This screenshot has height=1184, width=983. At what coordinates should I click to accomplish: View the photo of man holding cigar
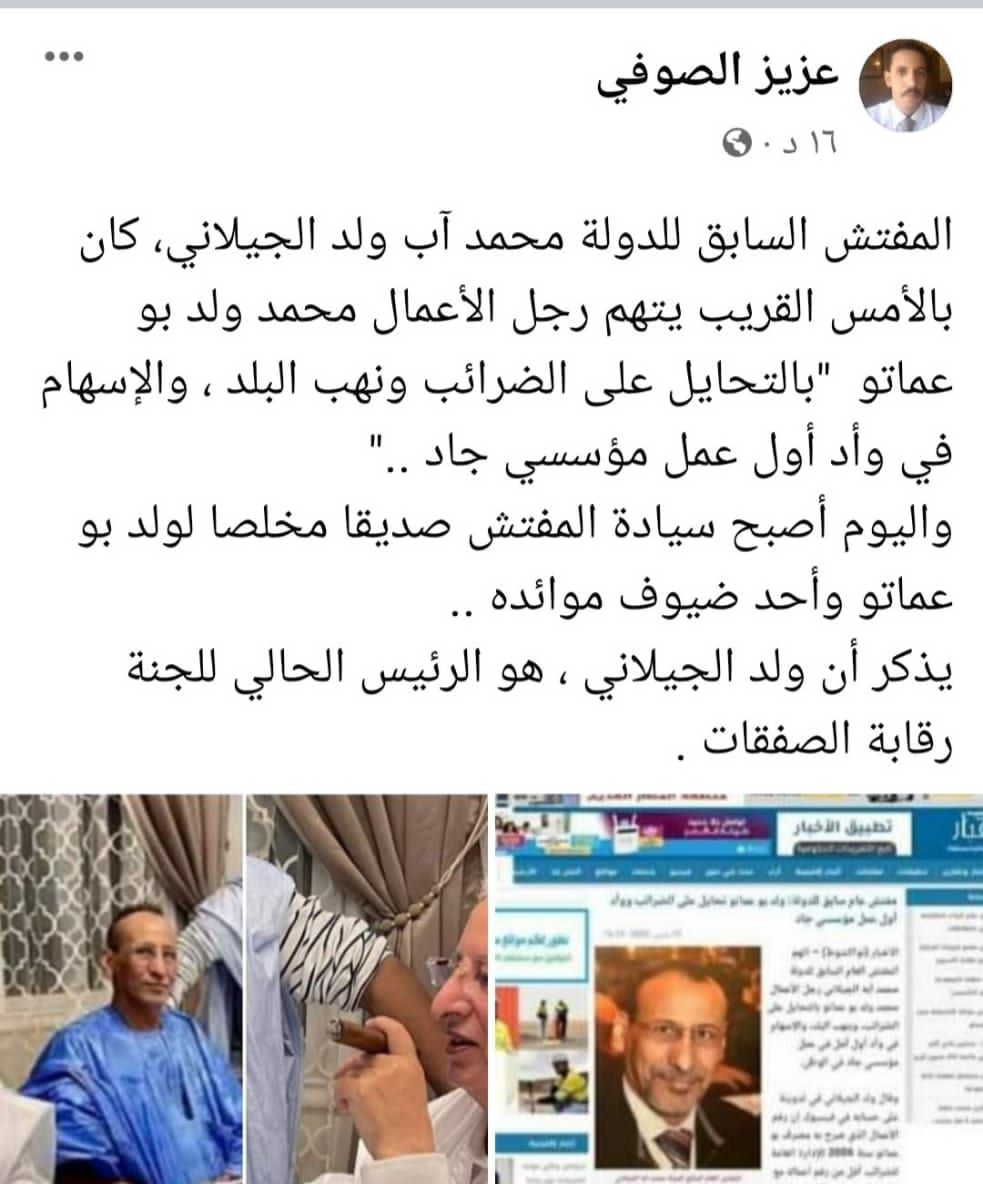[367, 988]
